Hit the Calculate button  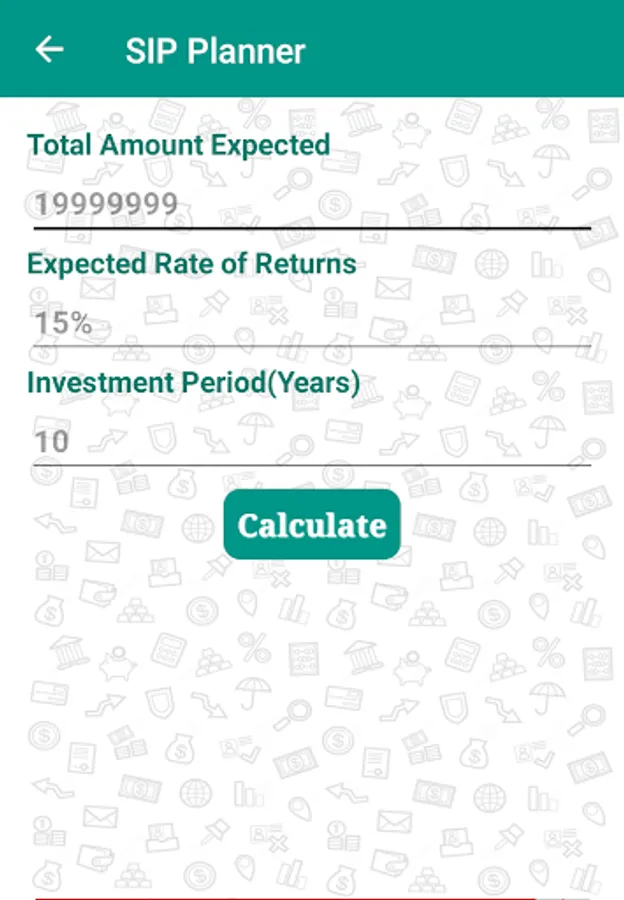click(x=312, y=525)
